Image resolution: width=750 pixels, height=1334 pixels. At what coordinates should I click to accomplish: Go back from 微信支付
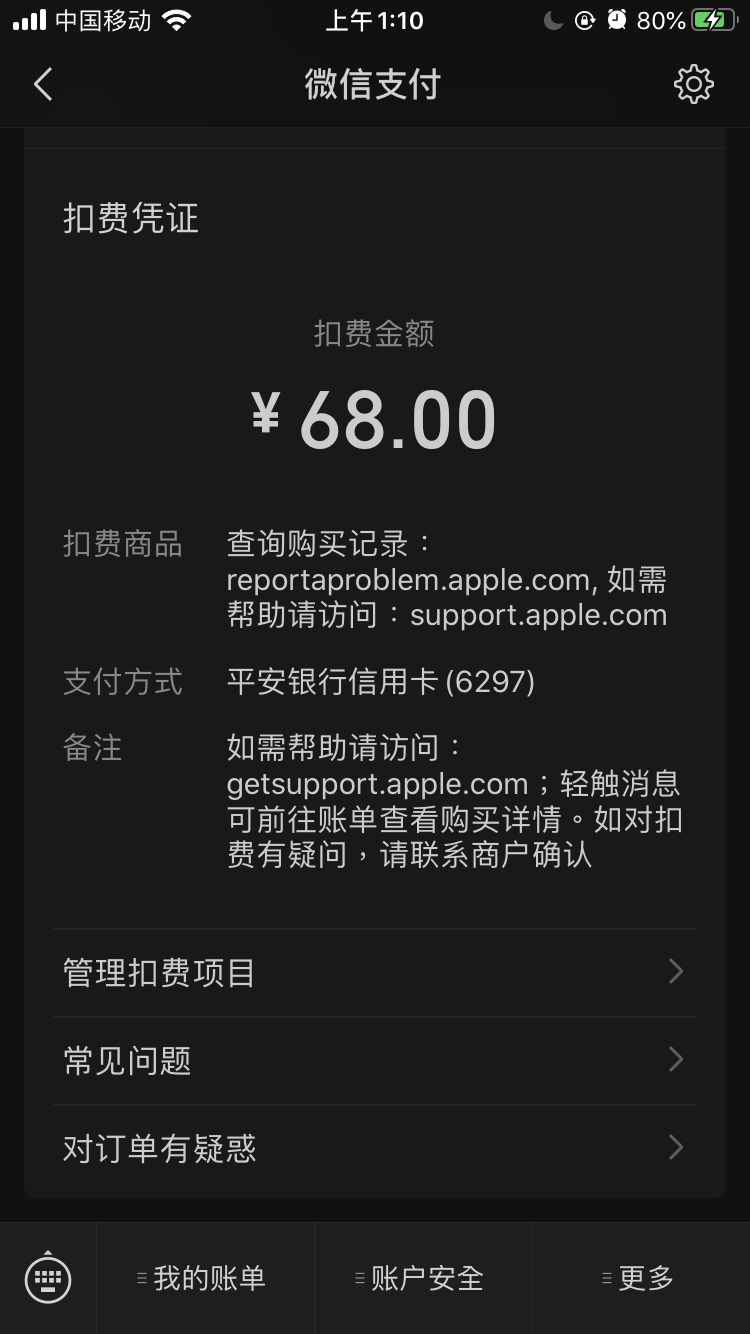tap(43, 85)
